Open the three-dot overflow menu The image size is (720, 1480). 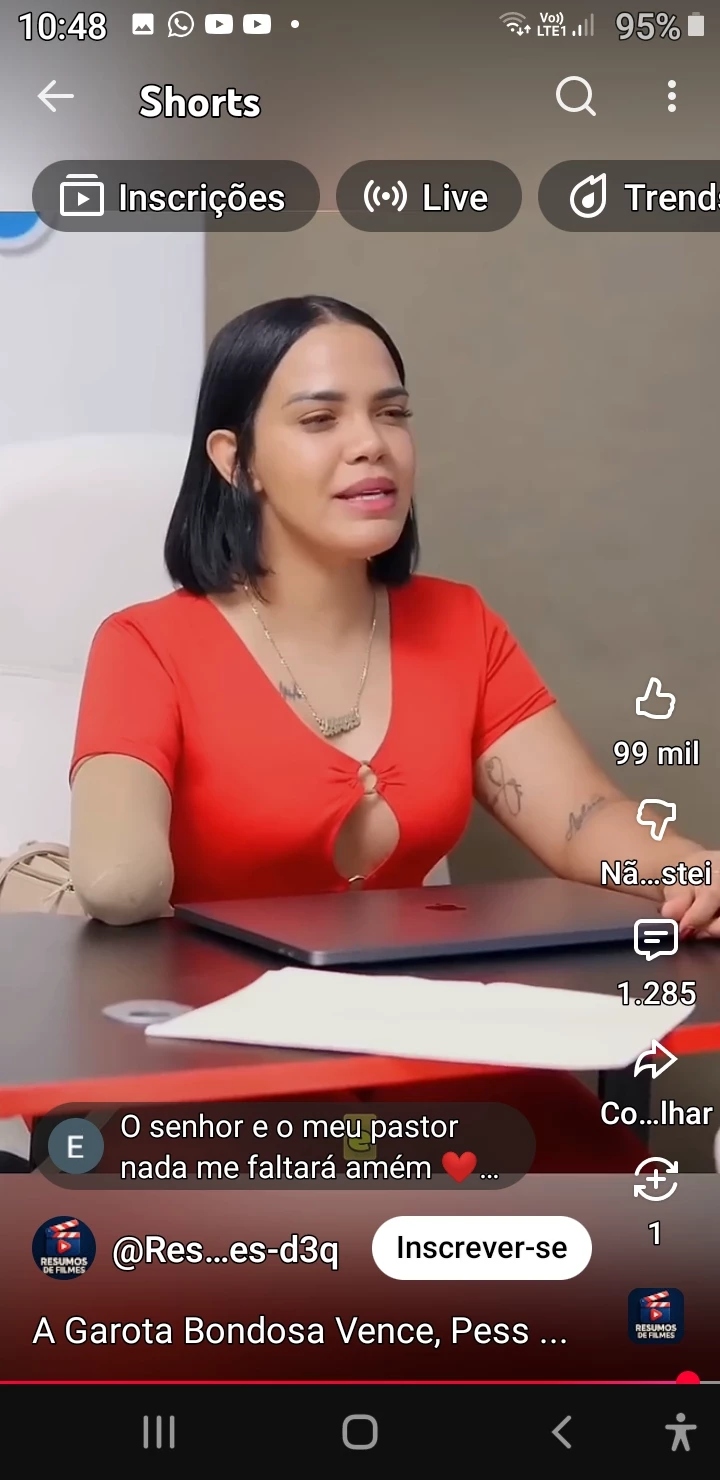click(671, 97)
